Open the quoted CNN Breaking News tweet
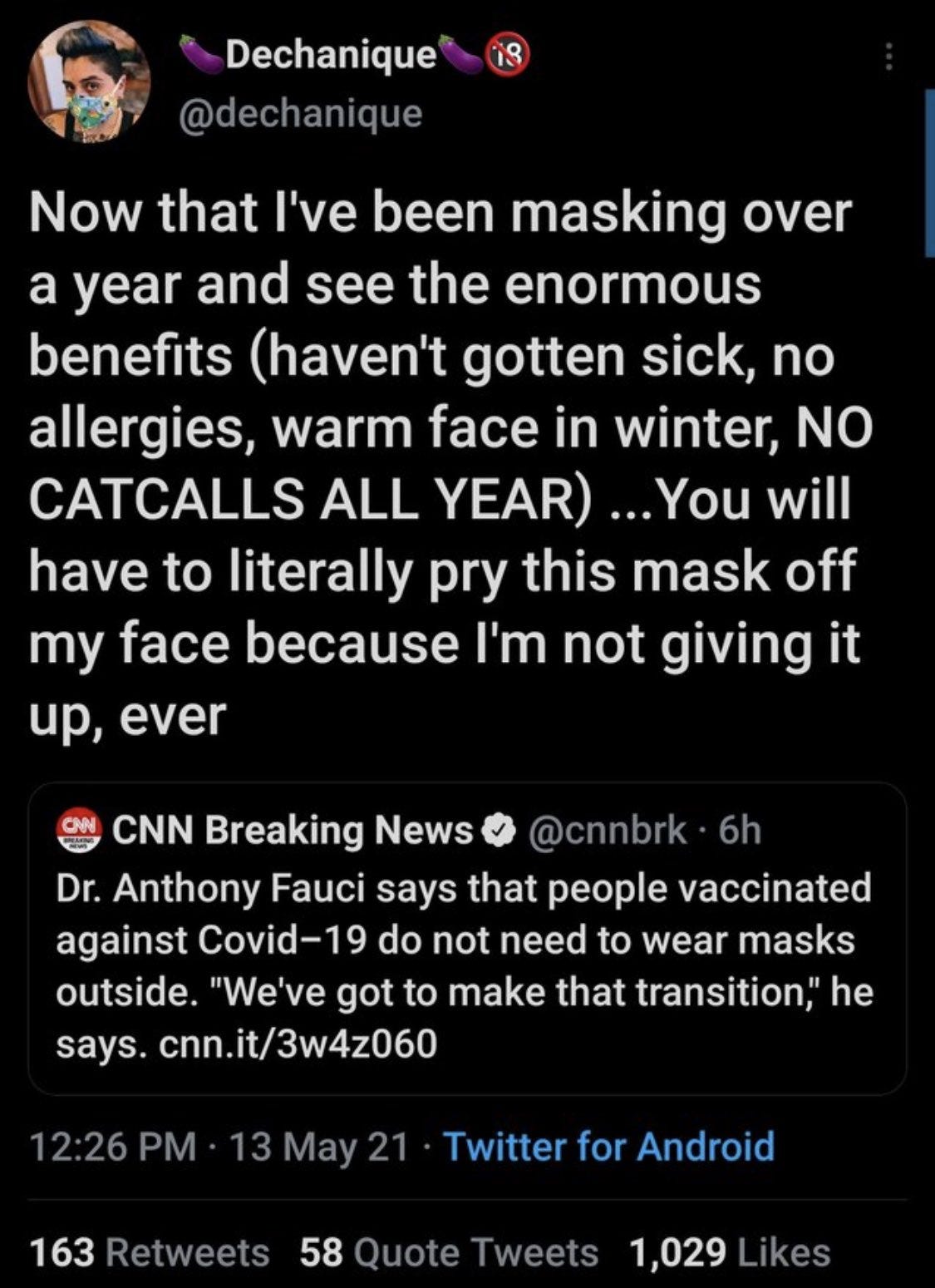This screenshot has width=935, height=1288. pos(466,940)
